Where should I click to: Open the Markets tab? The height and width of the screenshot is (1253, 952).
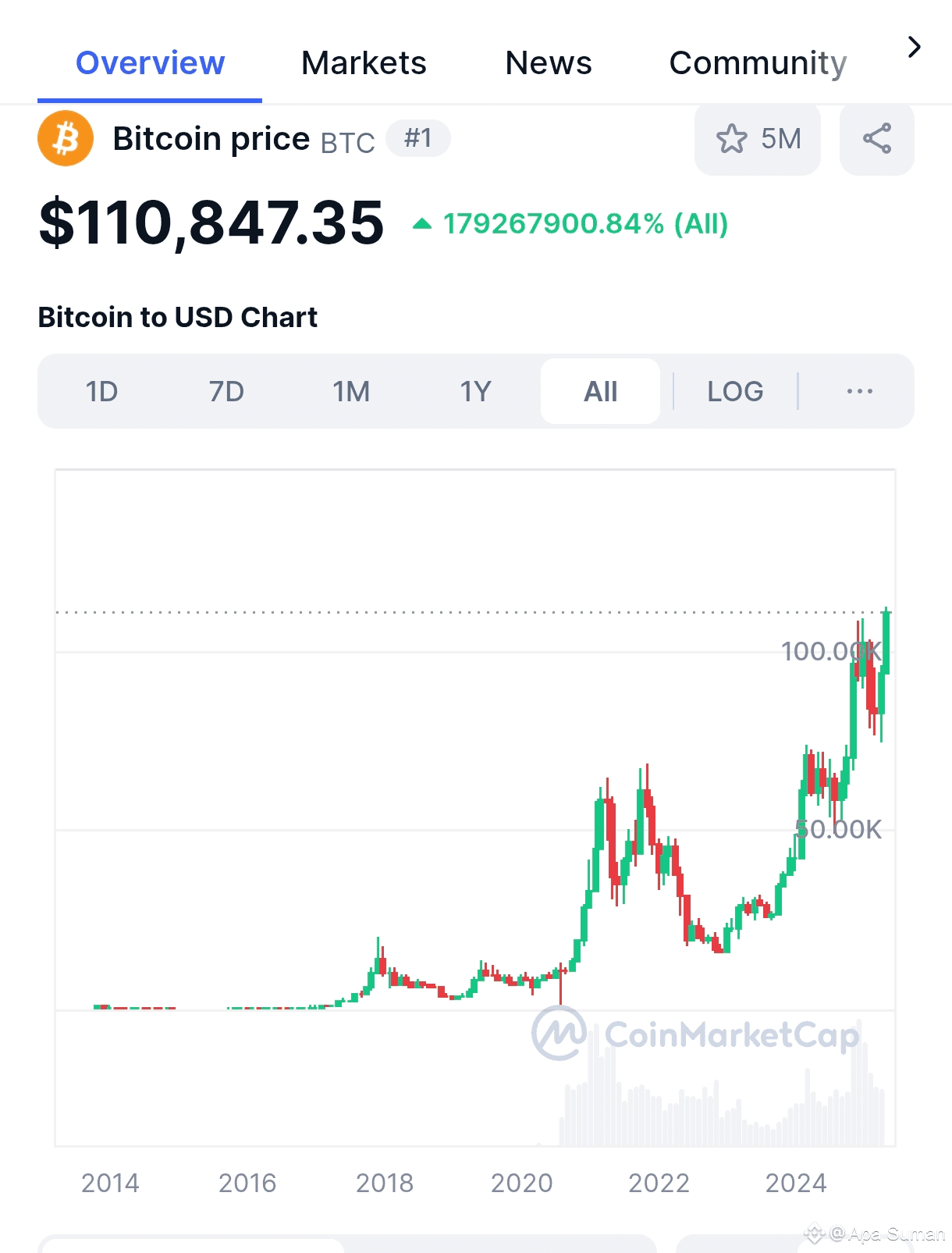point(364,63)
